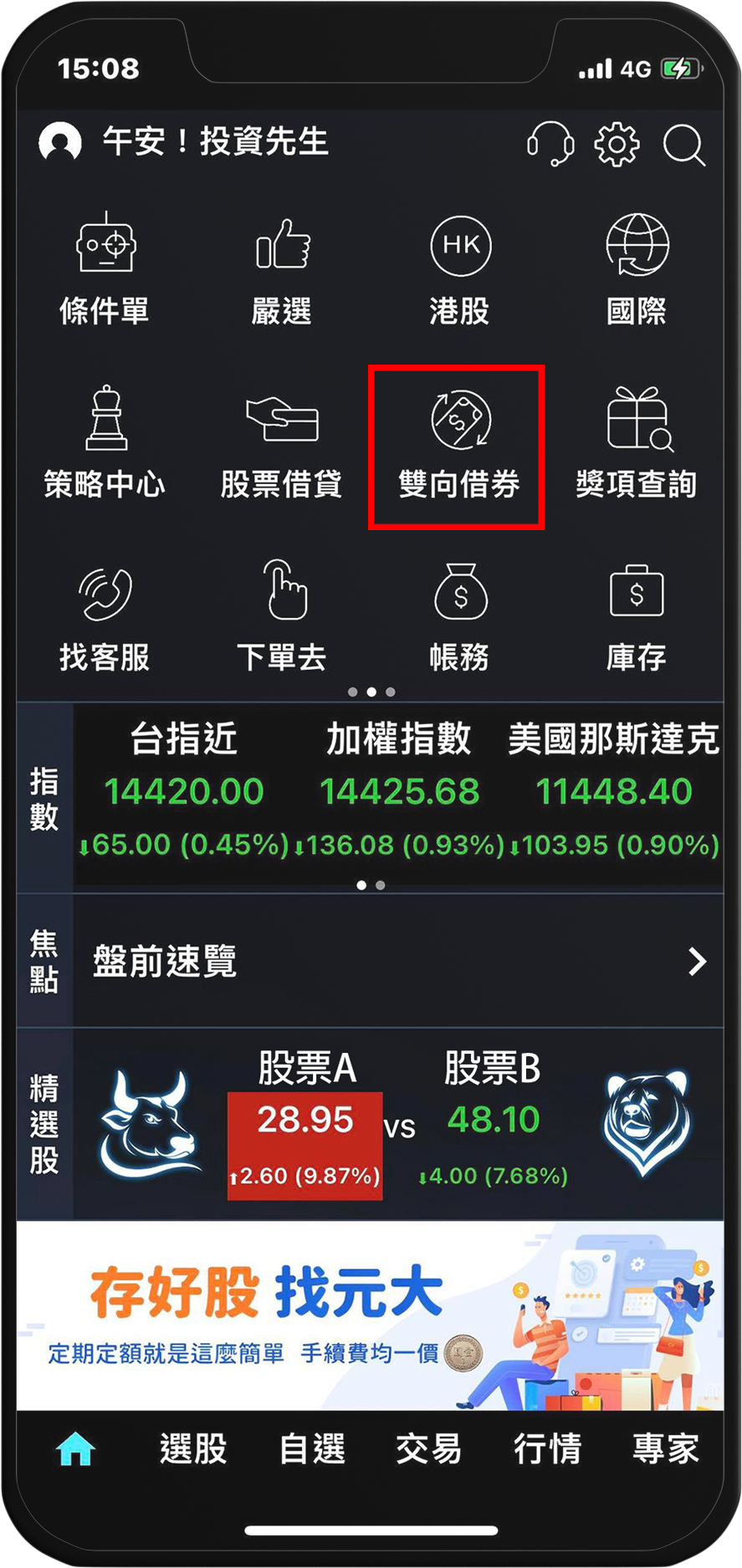
Task: Expand 盤前速覽 pre-market overview
Action: point(397,962)
